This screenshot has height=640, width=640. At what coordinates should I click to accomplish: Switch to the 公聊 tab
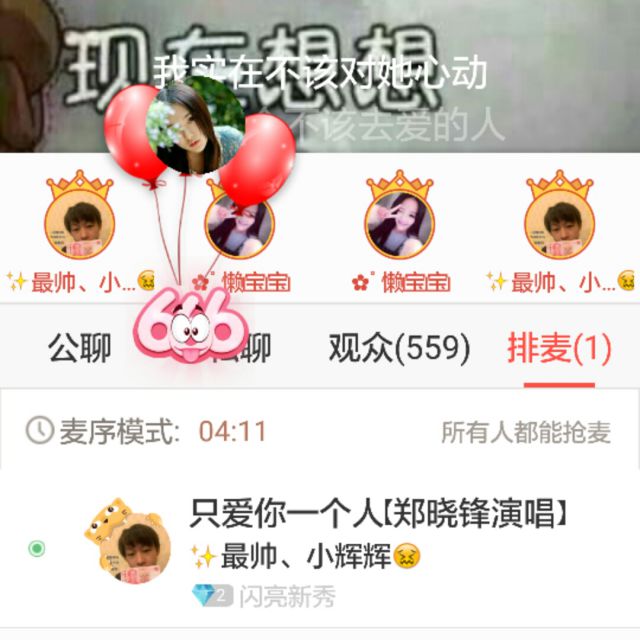click(x=79, y=348)
